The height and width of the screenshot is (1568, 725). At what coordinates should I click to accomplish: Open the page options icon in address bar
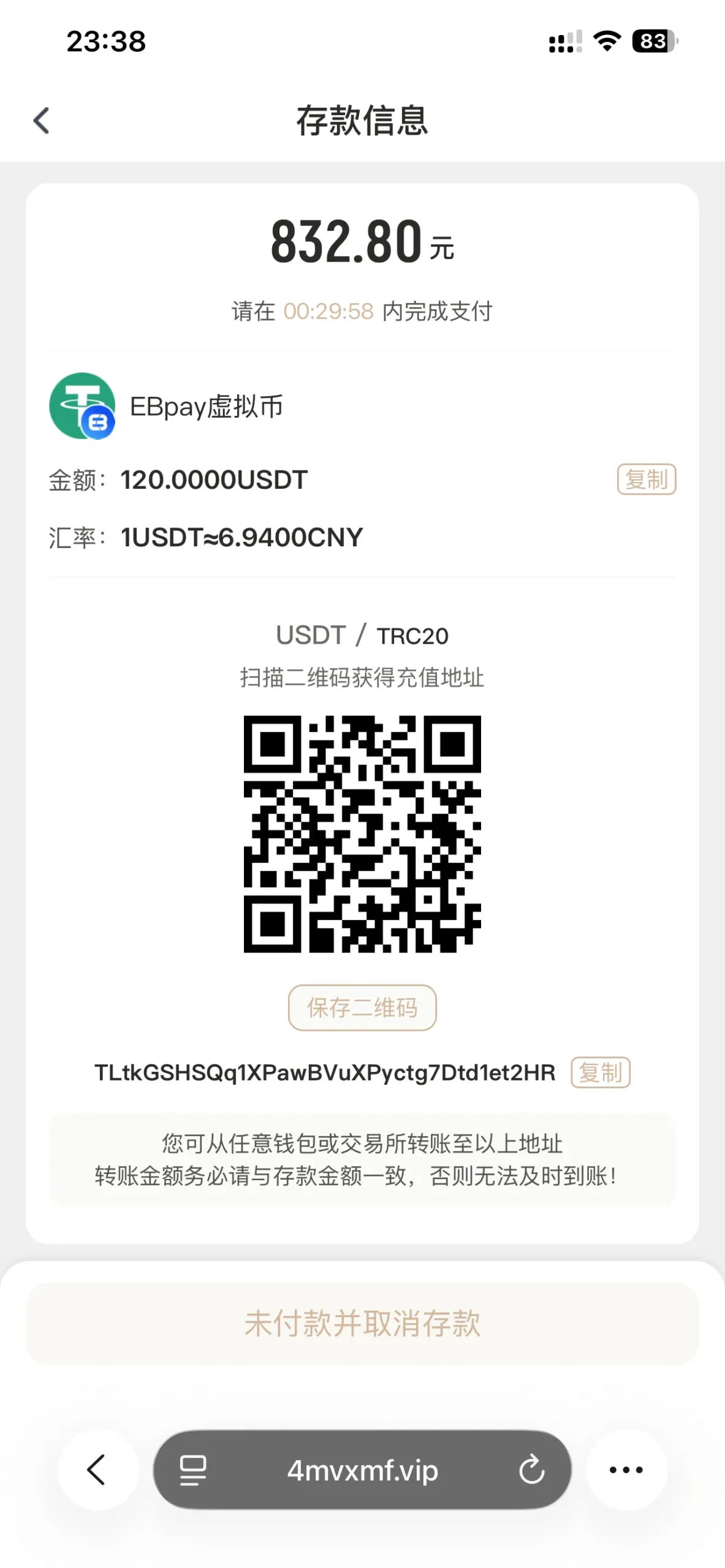[193, 1470]
